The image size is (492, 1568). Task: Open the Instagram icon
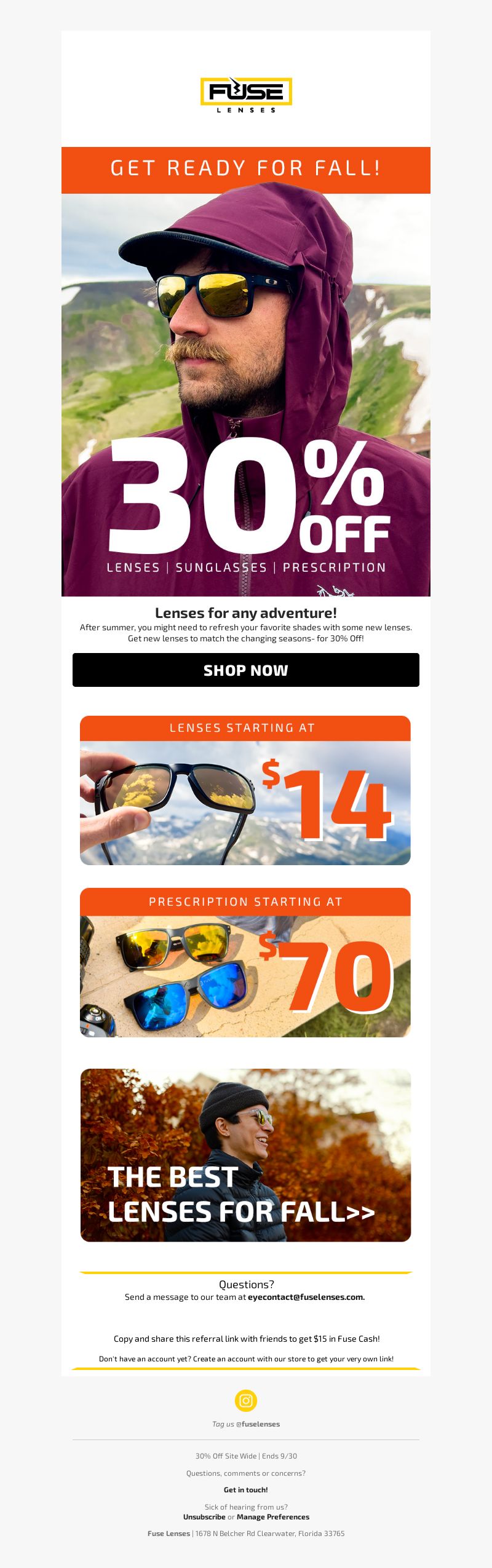point(246,1400)
